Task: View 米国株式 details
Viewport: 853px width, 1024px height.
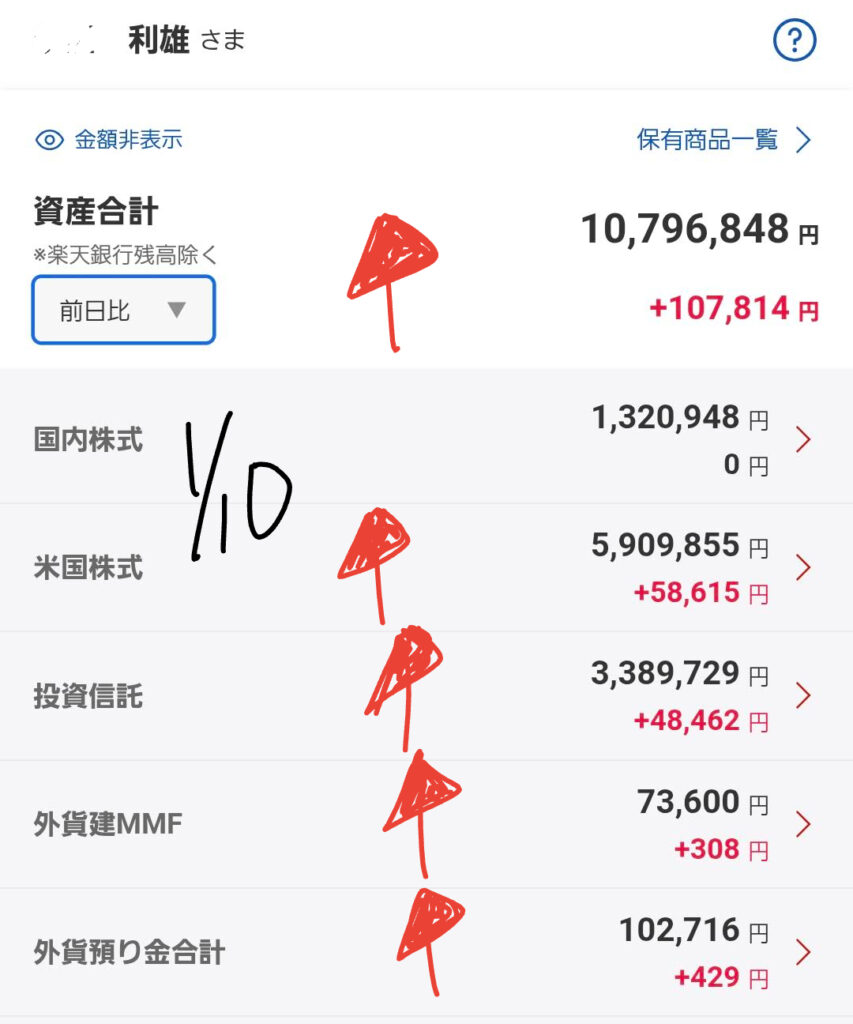Action: coord(426,568)
